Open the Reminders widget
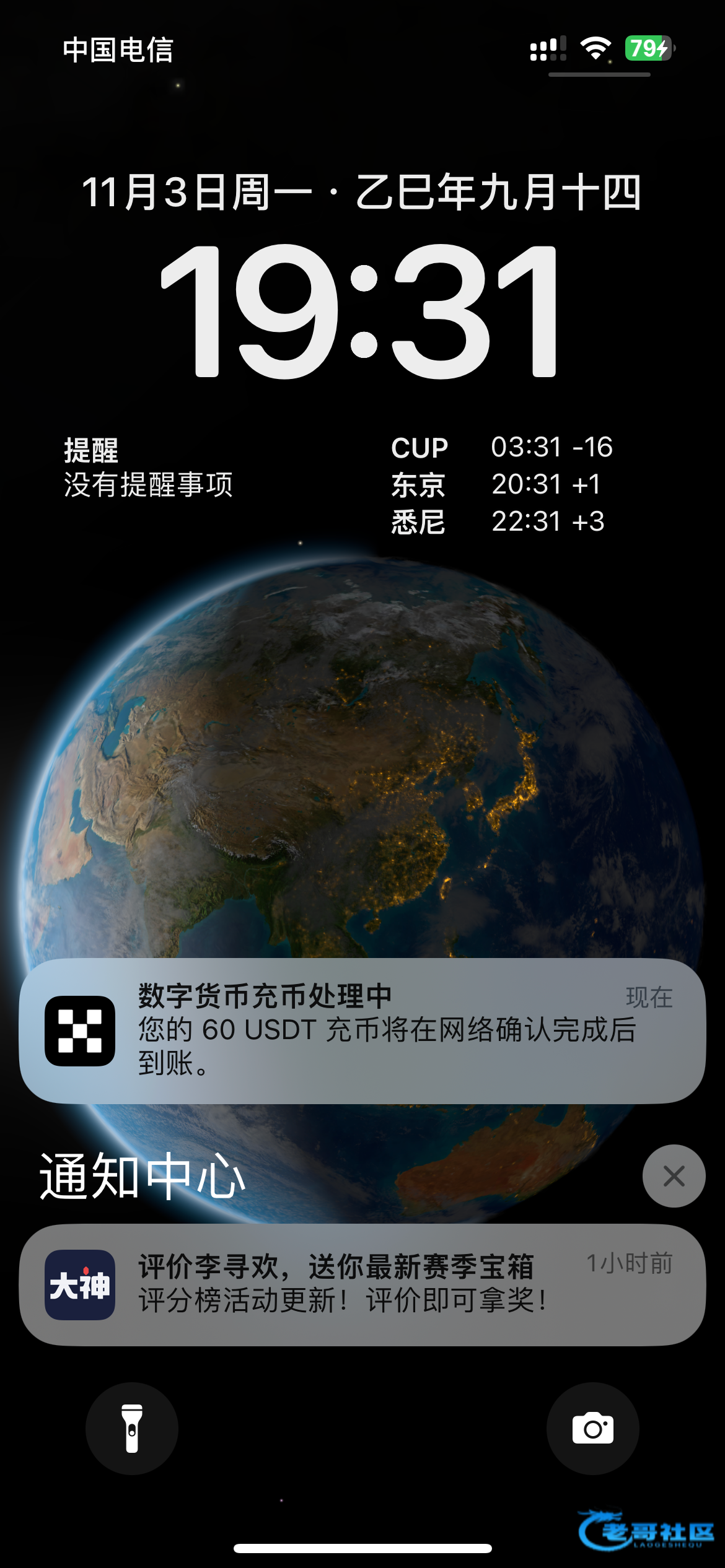The image size is (725, 1568). tap(149, 468)
